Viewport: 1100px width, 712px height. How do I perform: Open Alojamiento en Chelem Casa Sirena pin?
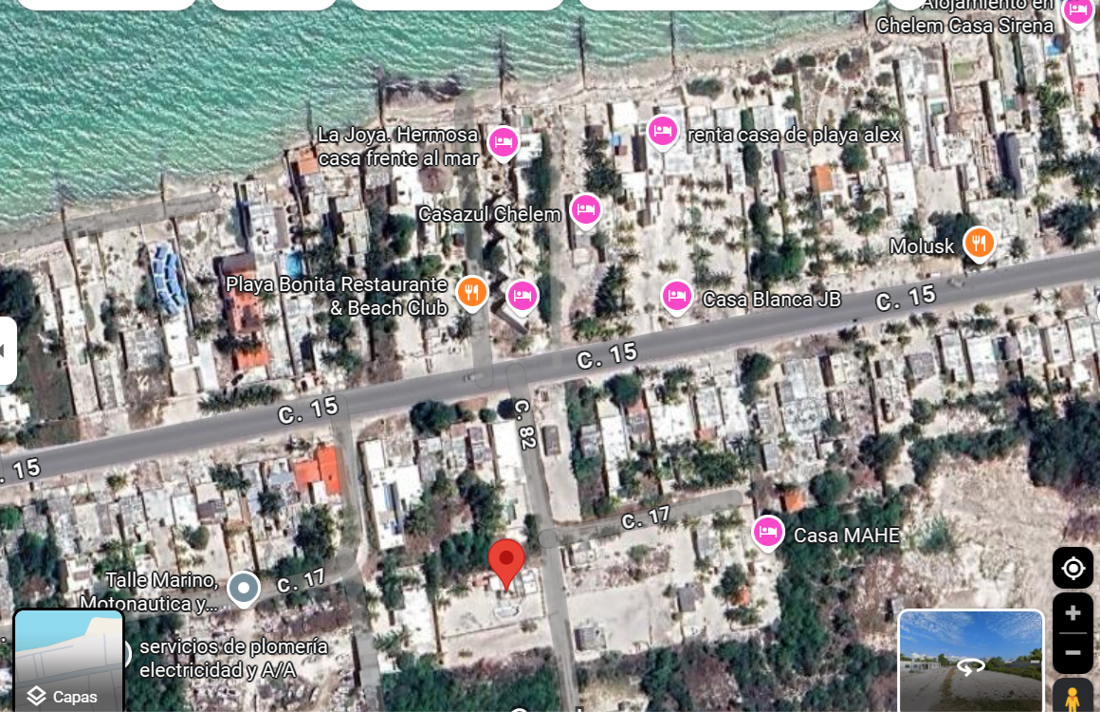[1077, 12]
